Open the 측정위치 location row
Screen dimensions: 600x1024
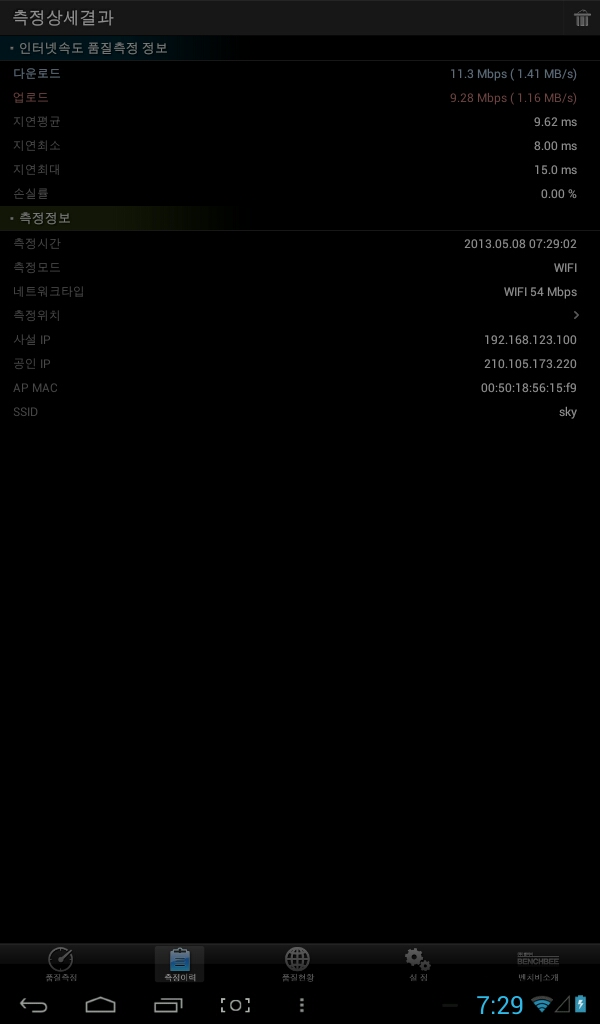tap(300, 315)
